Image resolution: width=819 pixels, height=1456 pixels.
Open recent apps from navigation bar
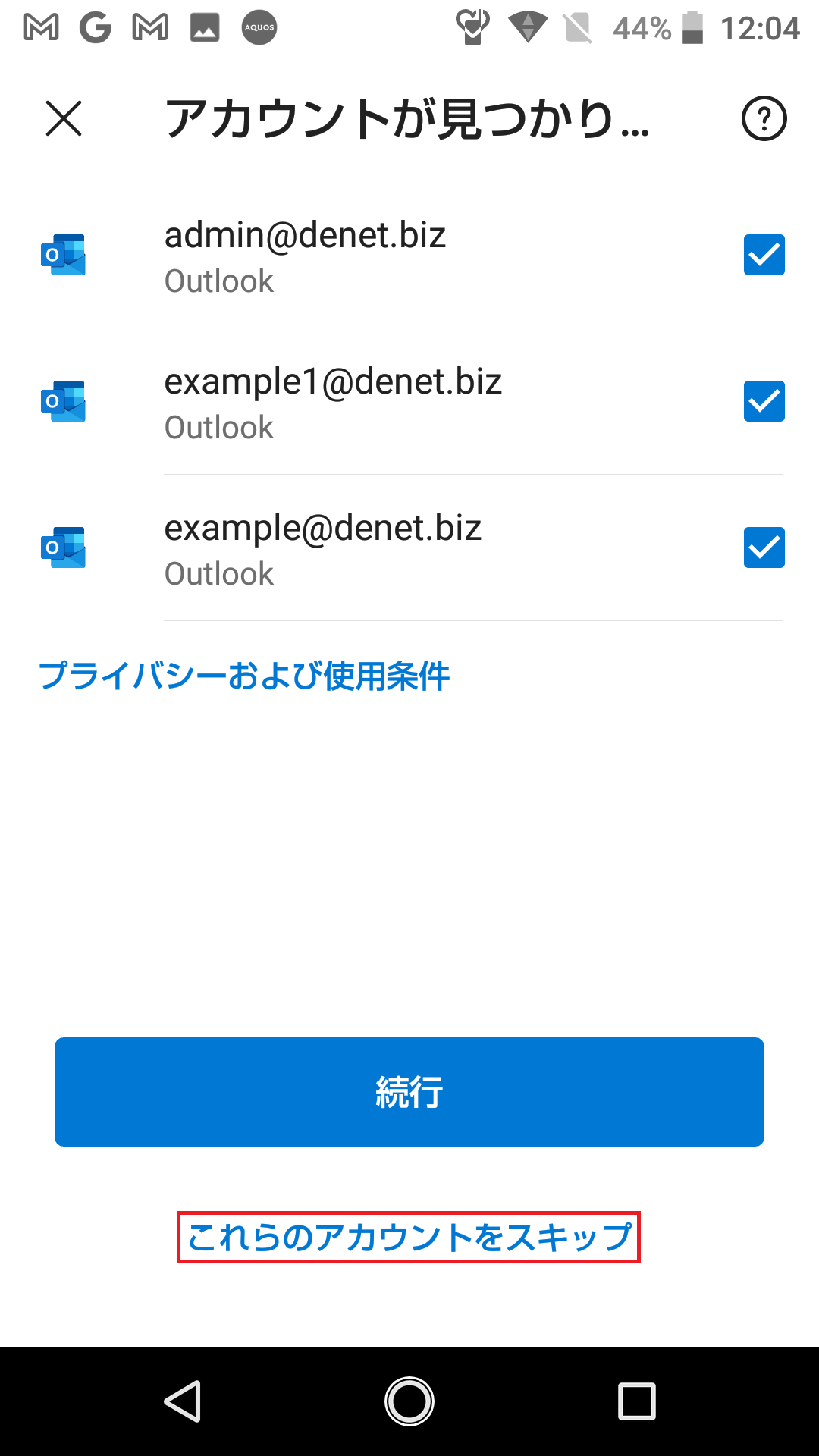636,1401
